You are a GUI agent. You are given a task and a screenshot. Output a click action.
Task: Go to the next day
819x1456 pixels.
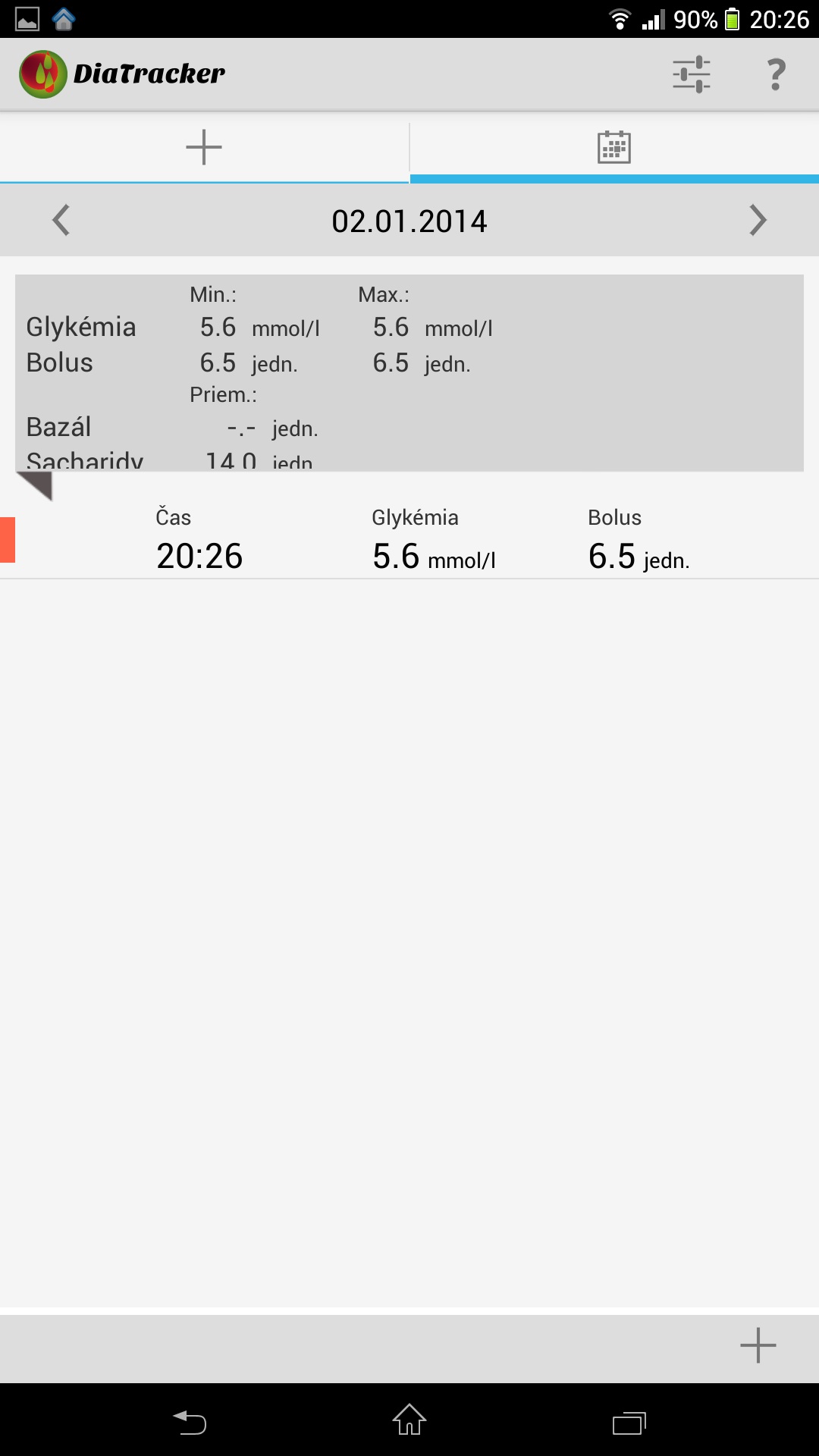coord(758,221)
